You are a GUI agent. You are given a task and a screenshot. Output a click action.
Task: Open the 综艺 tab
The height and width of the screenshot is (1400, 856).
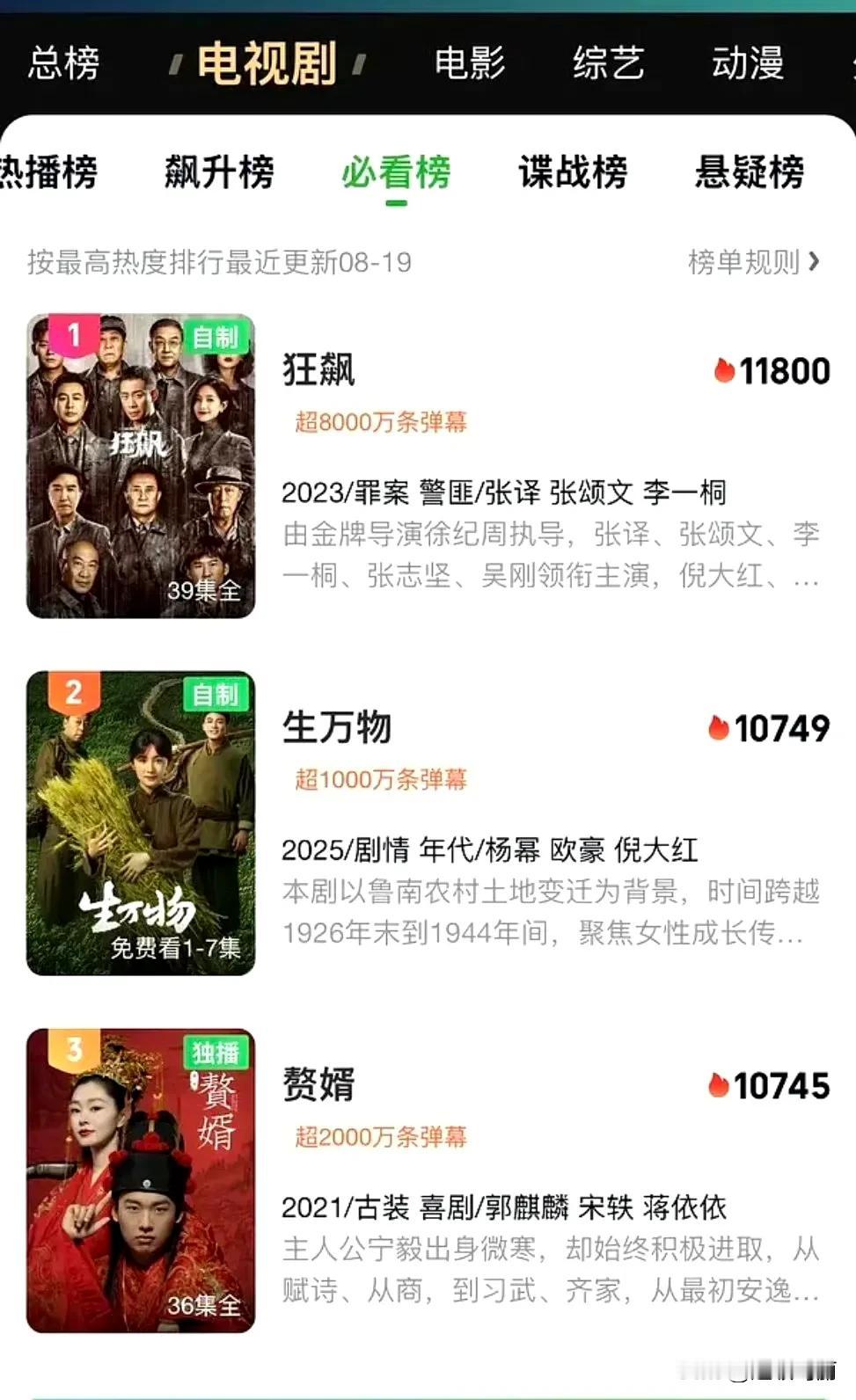609,63
